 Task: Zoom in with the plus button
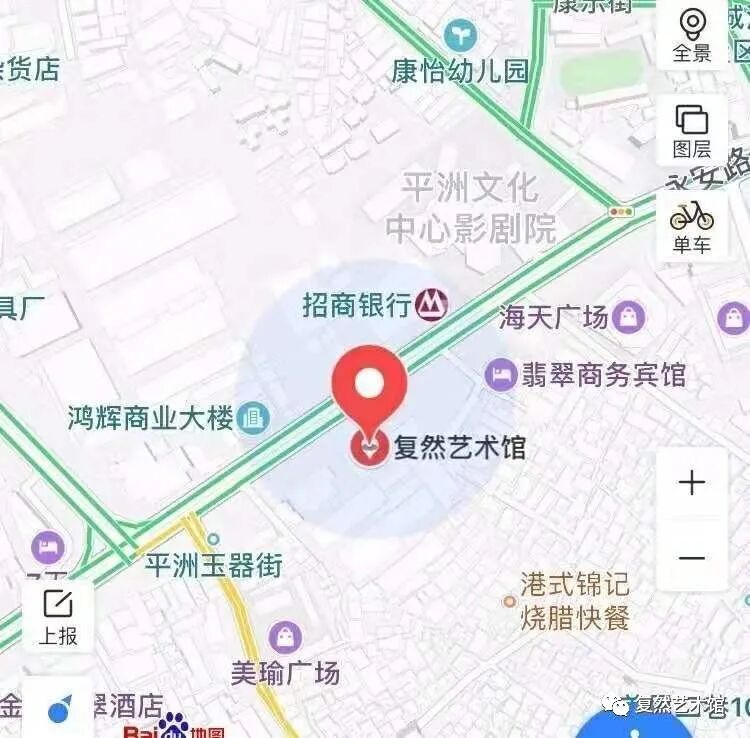tap(692, 482)
